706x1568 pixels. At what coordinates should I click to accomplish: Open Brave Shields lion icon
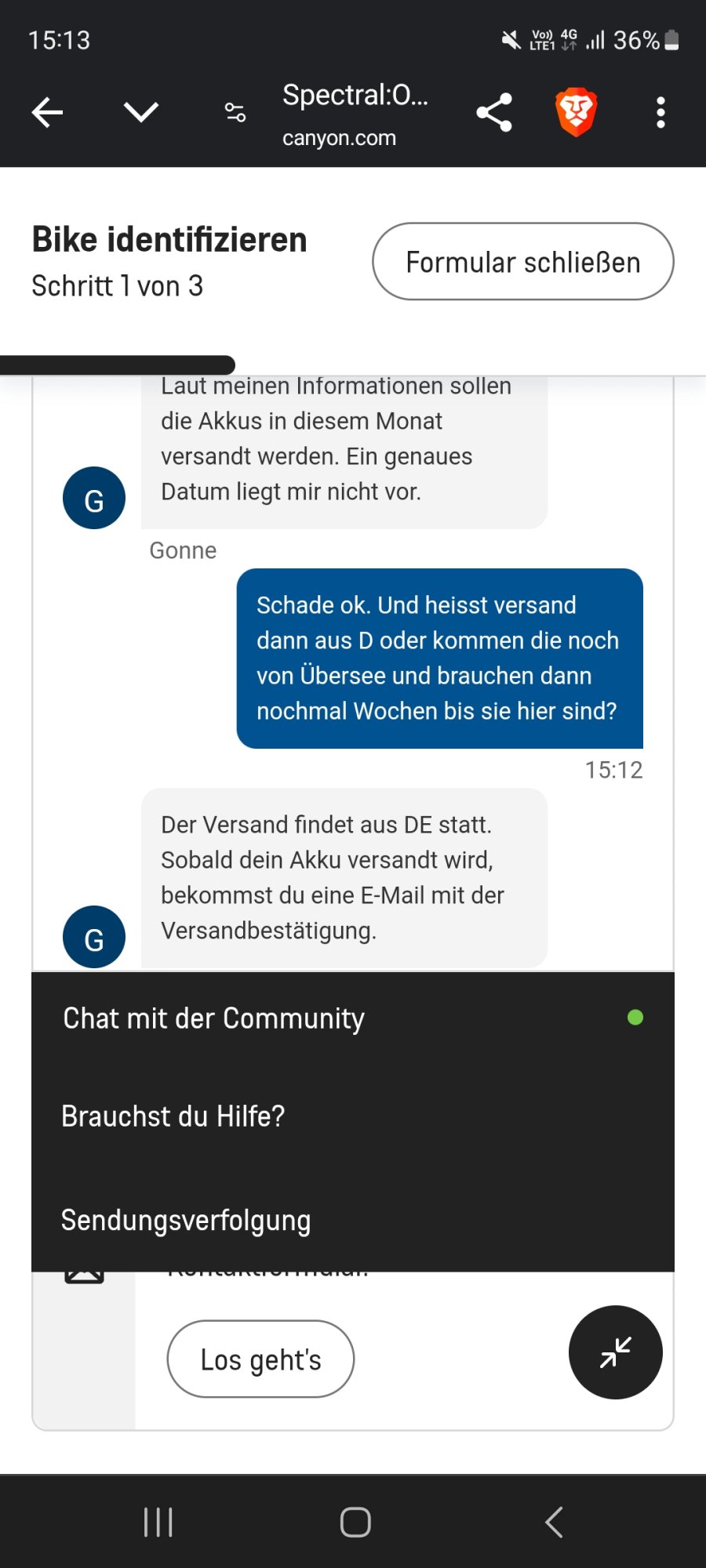(577, 113)
